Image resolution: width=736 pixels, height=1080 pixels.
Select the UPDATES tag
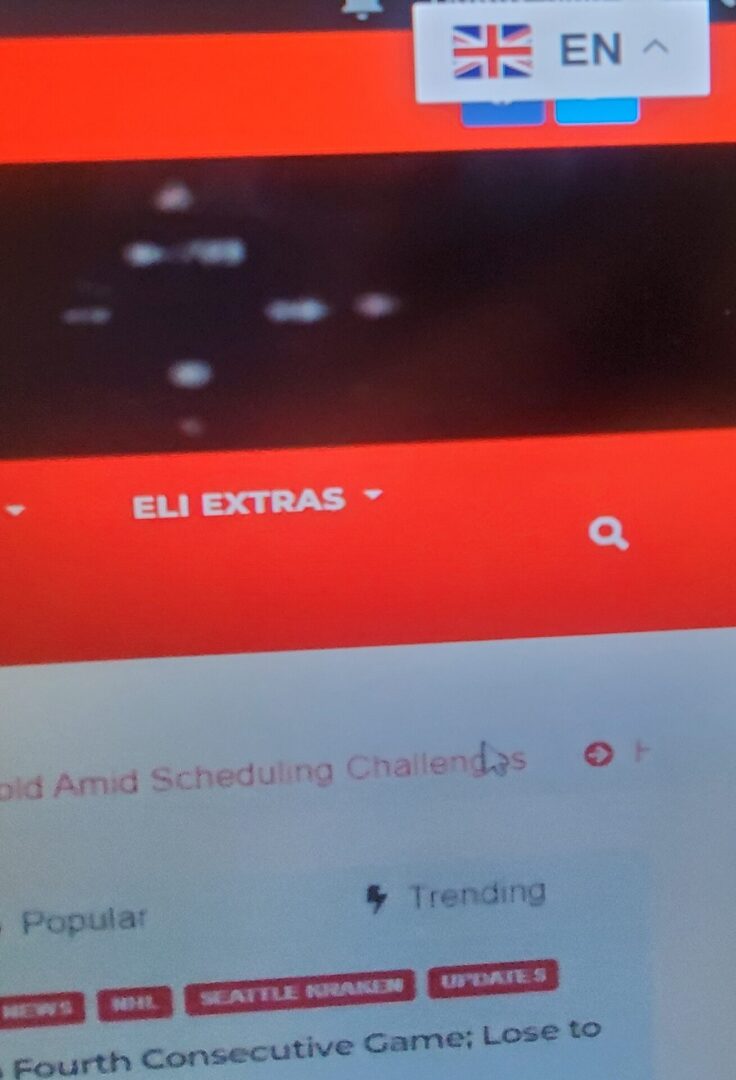click(493, 978)
